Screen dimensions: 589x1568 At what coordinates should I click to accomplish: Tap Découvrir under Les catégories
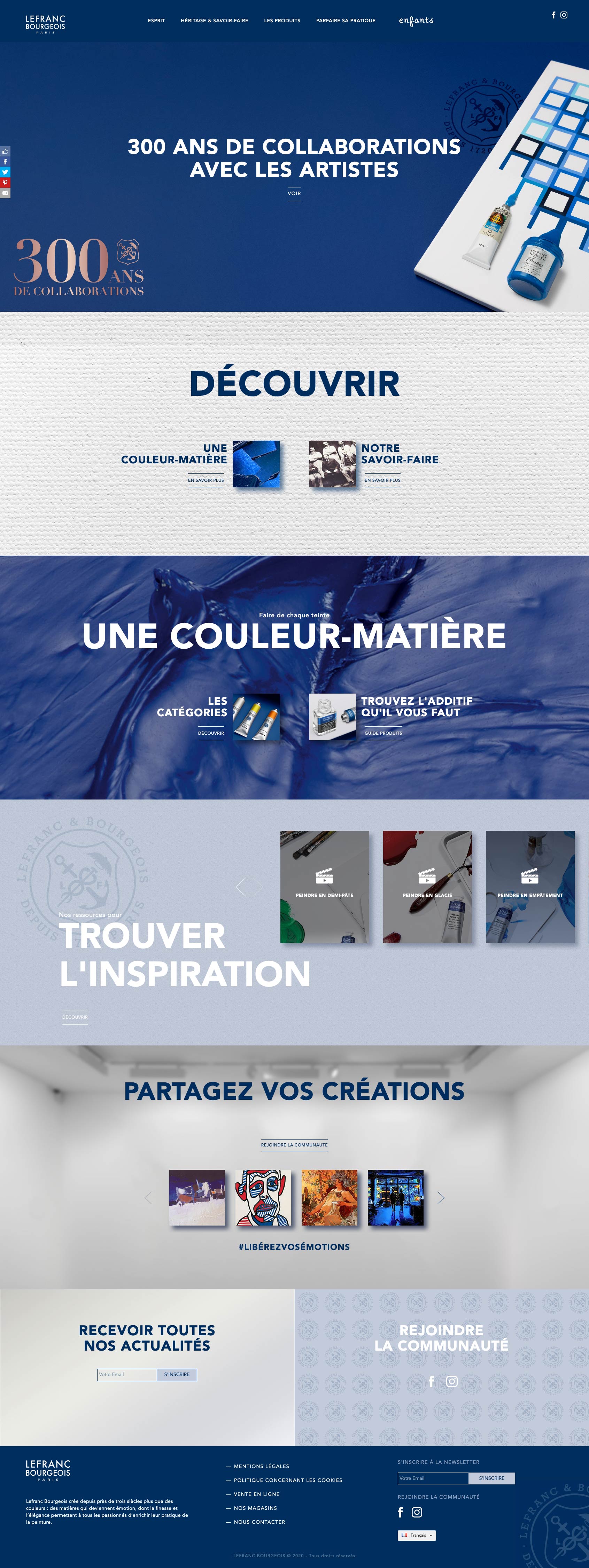point(210,733)
